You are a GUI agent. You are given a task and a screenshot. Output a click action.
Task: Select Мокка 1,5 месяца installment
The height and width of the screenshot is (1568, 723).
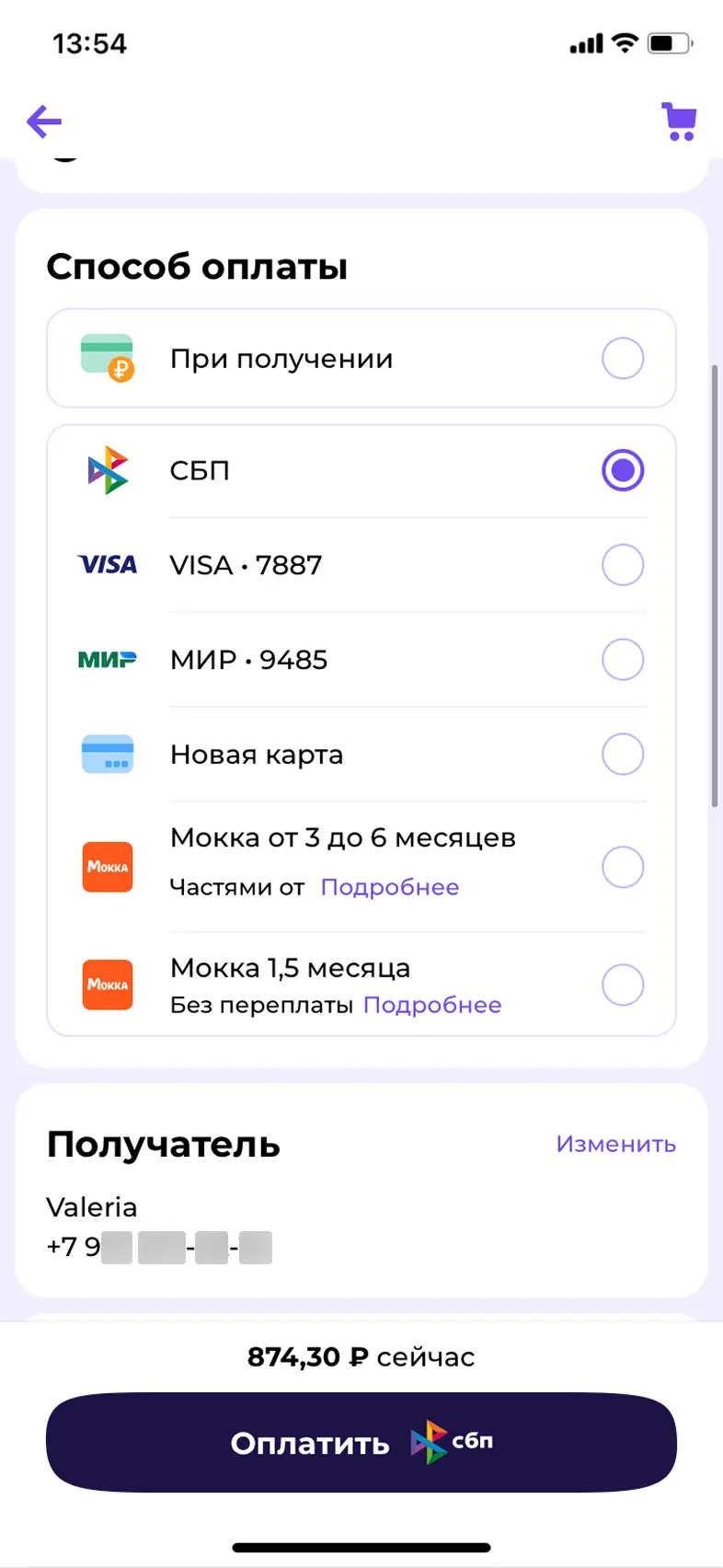[x=622, y=985]
